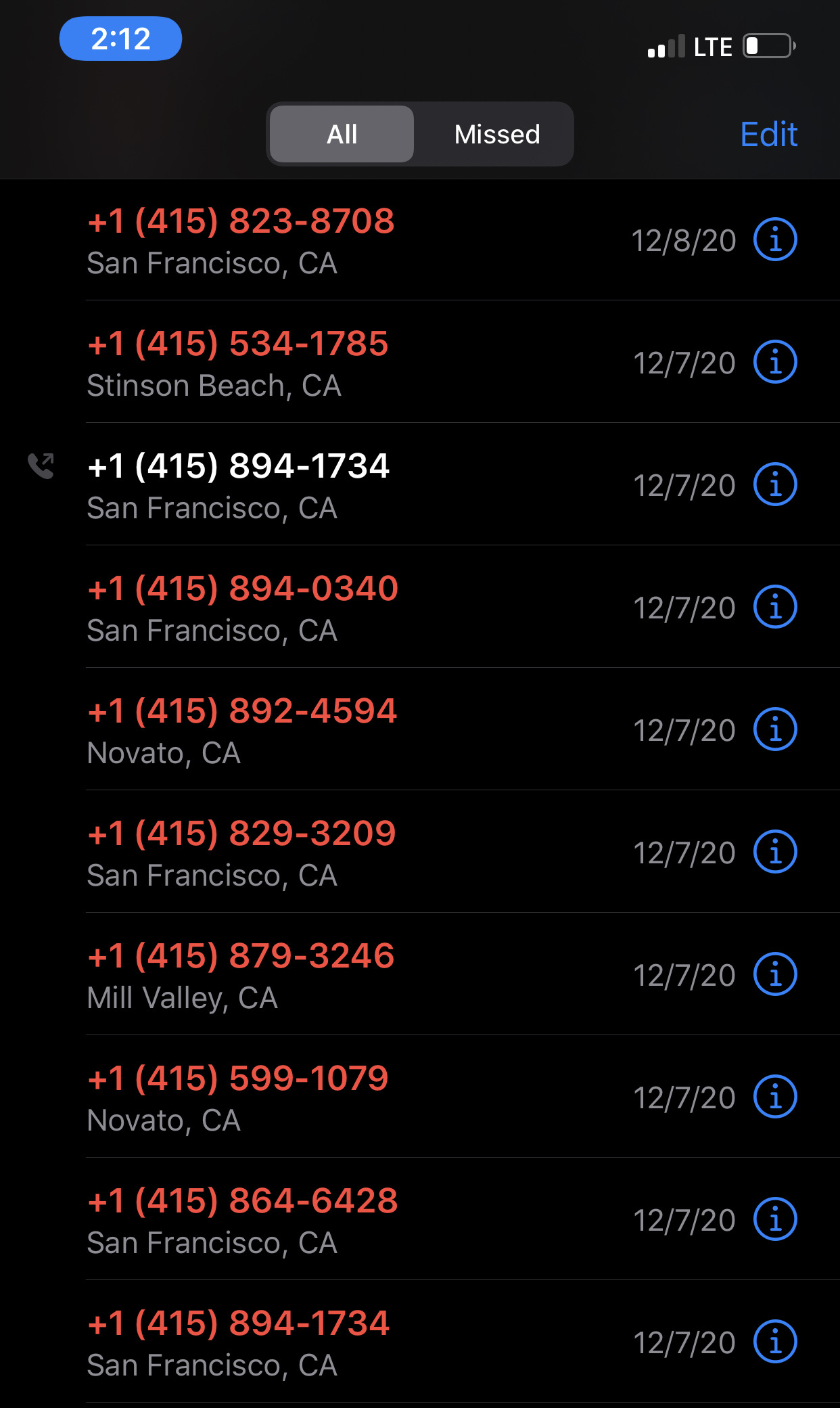Dial +1 (415) 823-8708 from 12/8/20

pos(241,221)
